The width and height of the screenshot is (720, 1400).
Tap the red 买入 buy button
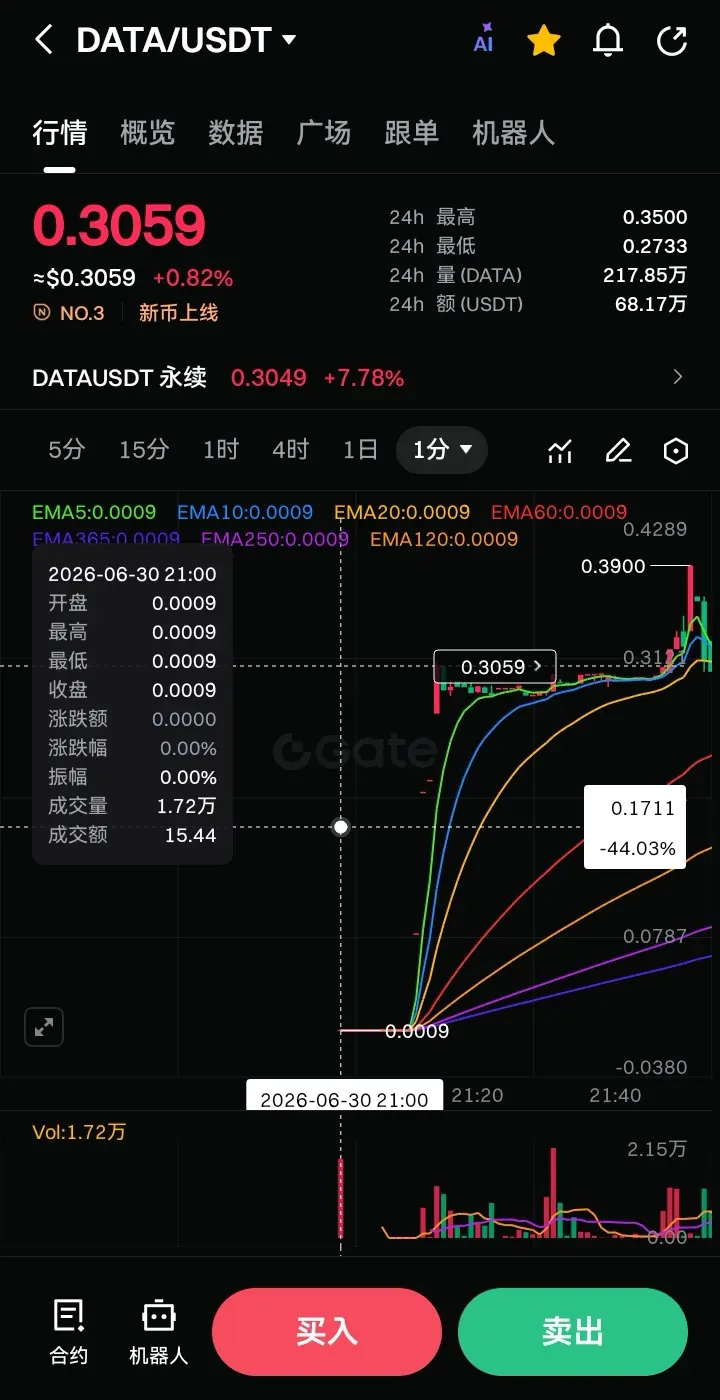pyautogui.click(x=327, y=1331)
